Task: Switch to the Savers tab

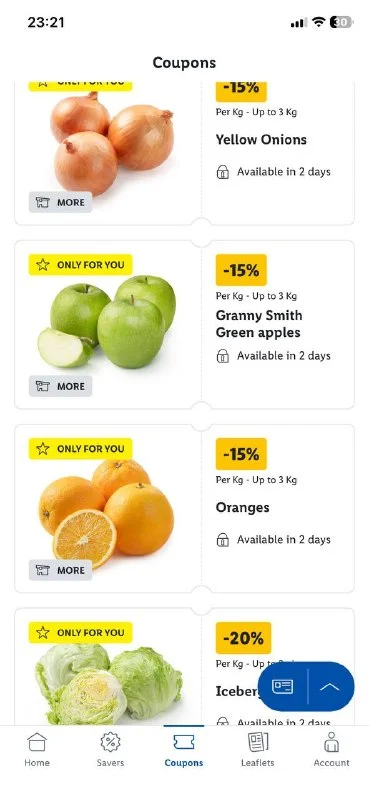Action: pos(110,749)
